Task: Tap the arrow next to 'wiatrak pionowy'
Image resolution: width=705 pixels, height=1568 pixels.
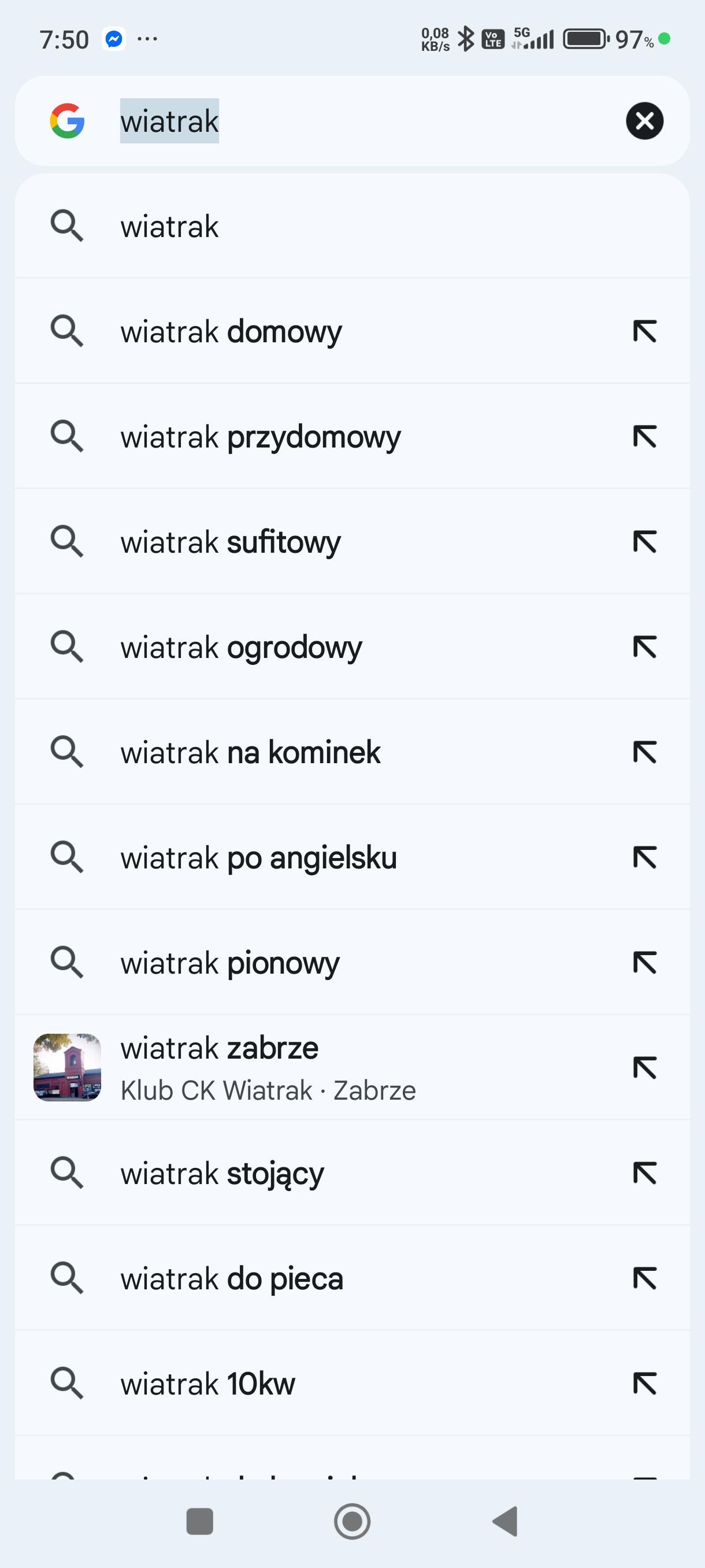Action: [x=644, y=963]
